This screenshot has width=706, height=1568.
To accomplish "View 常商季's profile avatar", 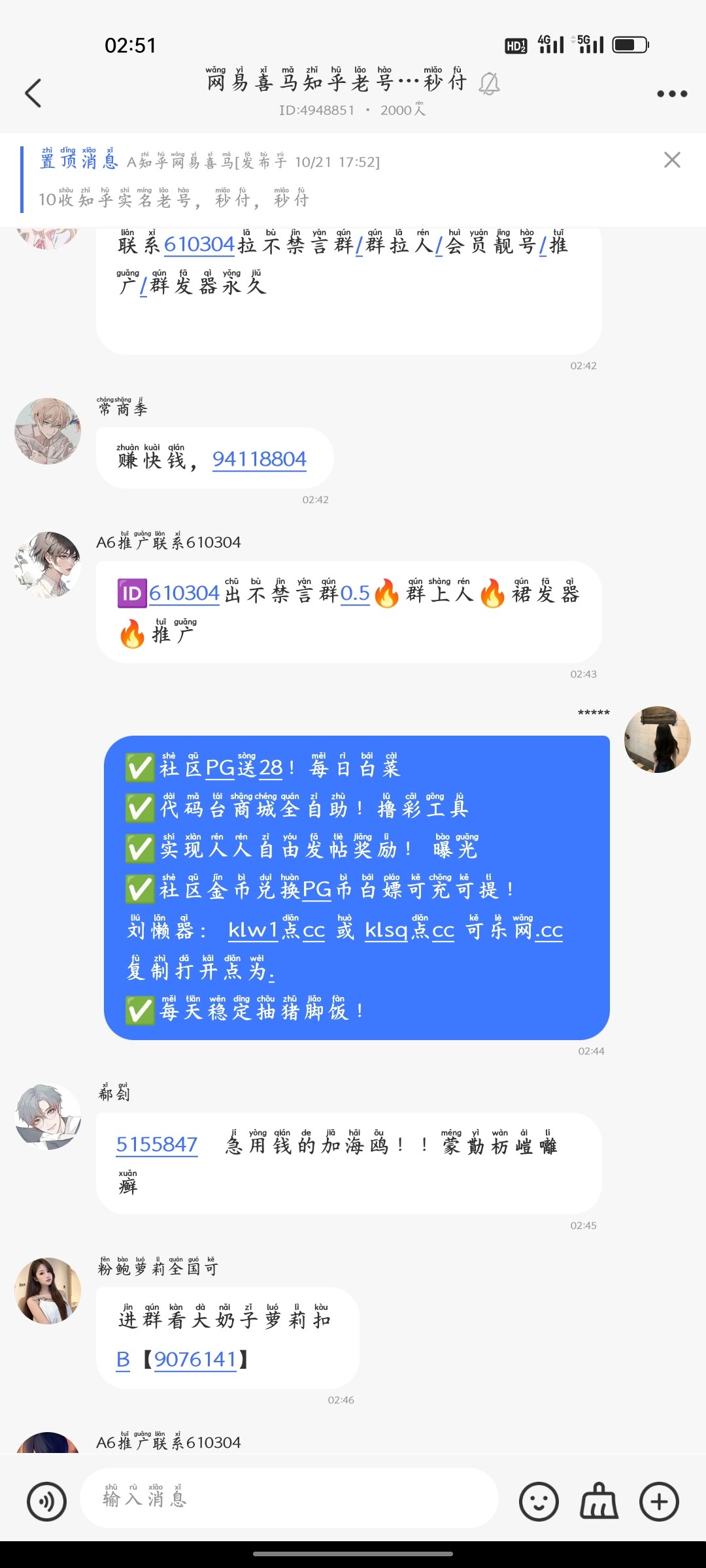I will coord(47,433).
